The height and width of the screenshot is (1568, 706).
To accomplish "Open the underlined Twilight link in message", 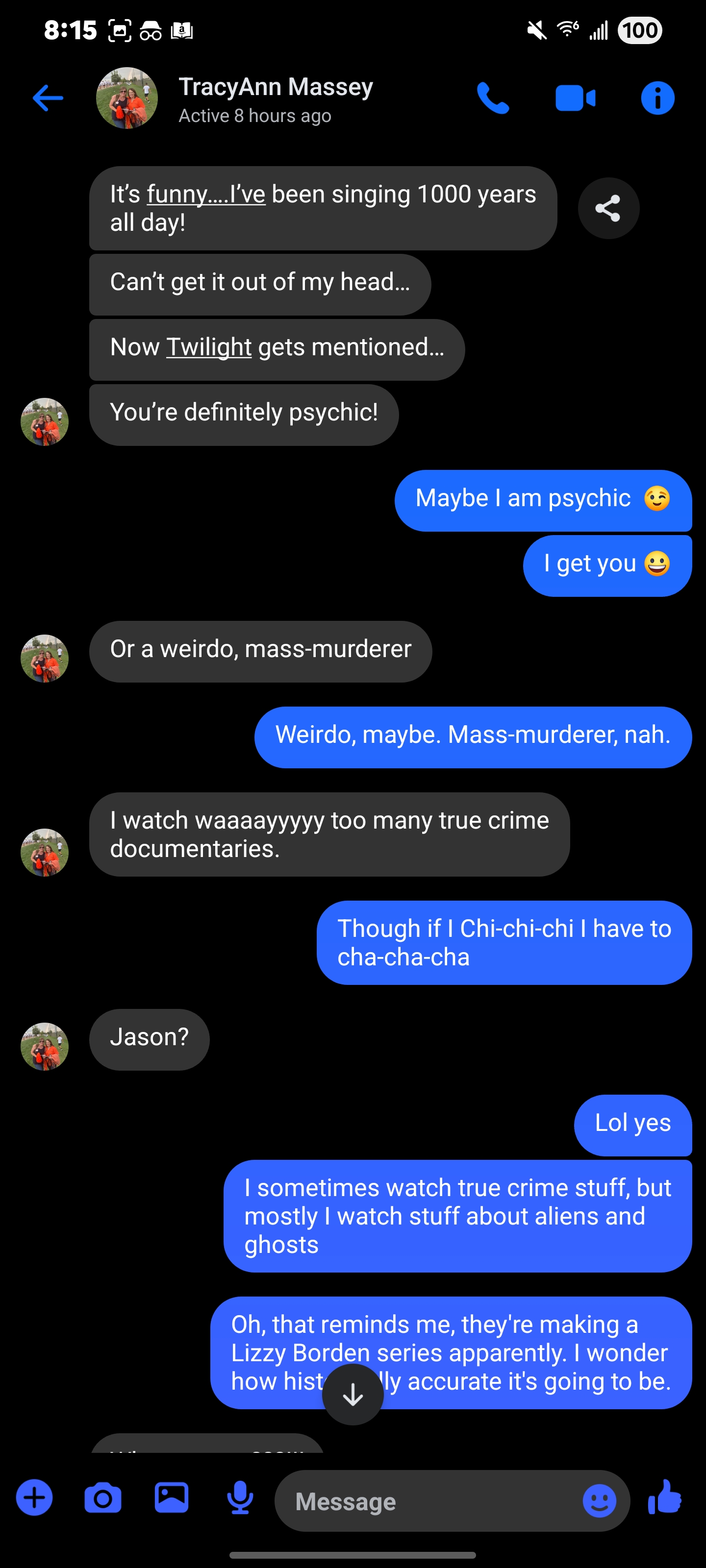I will 209,347.
